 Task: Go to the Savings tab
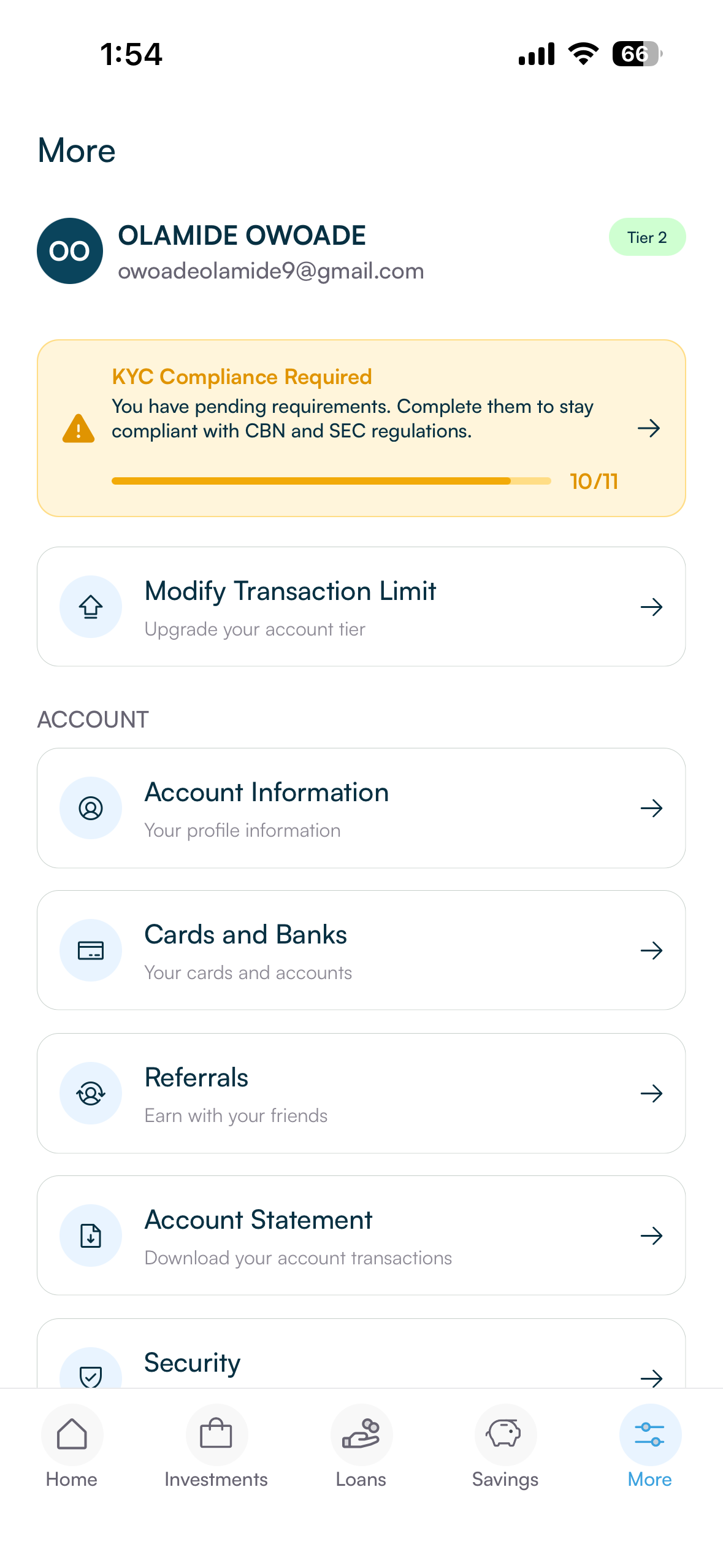click(x=505, y=1445)
